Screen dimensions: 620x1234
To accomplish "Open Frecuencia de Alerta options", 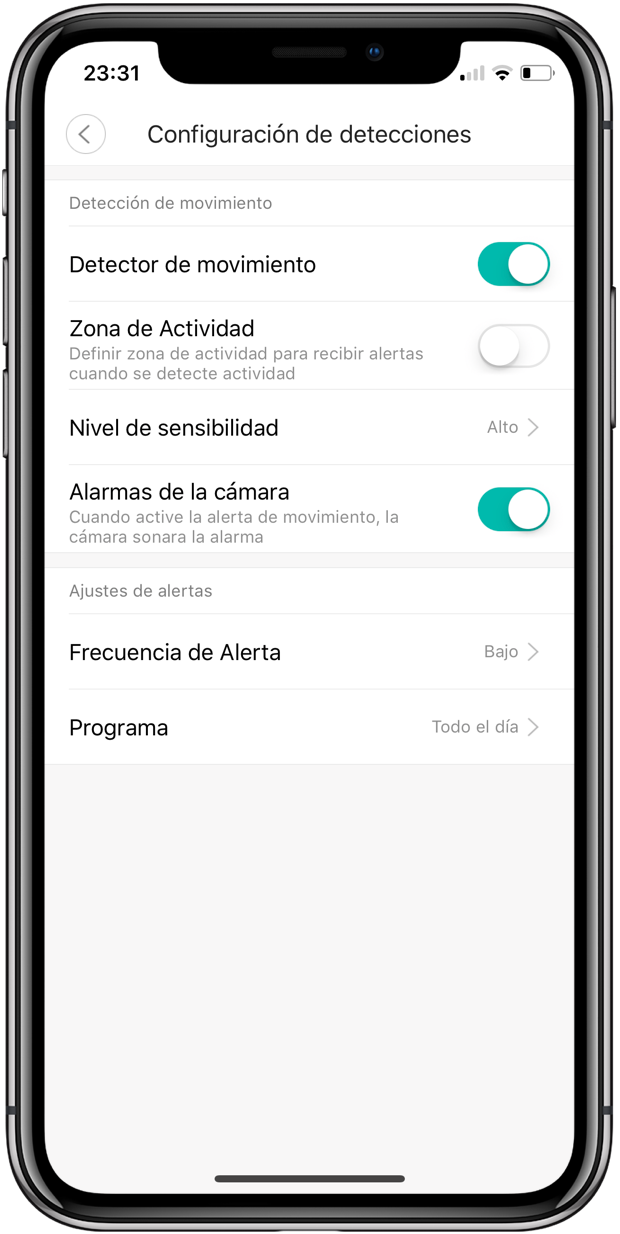I will (x=308, y=652).
